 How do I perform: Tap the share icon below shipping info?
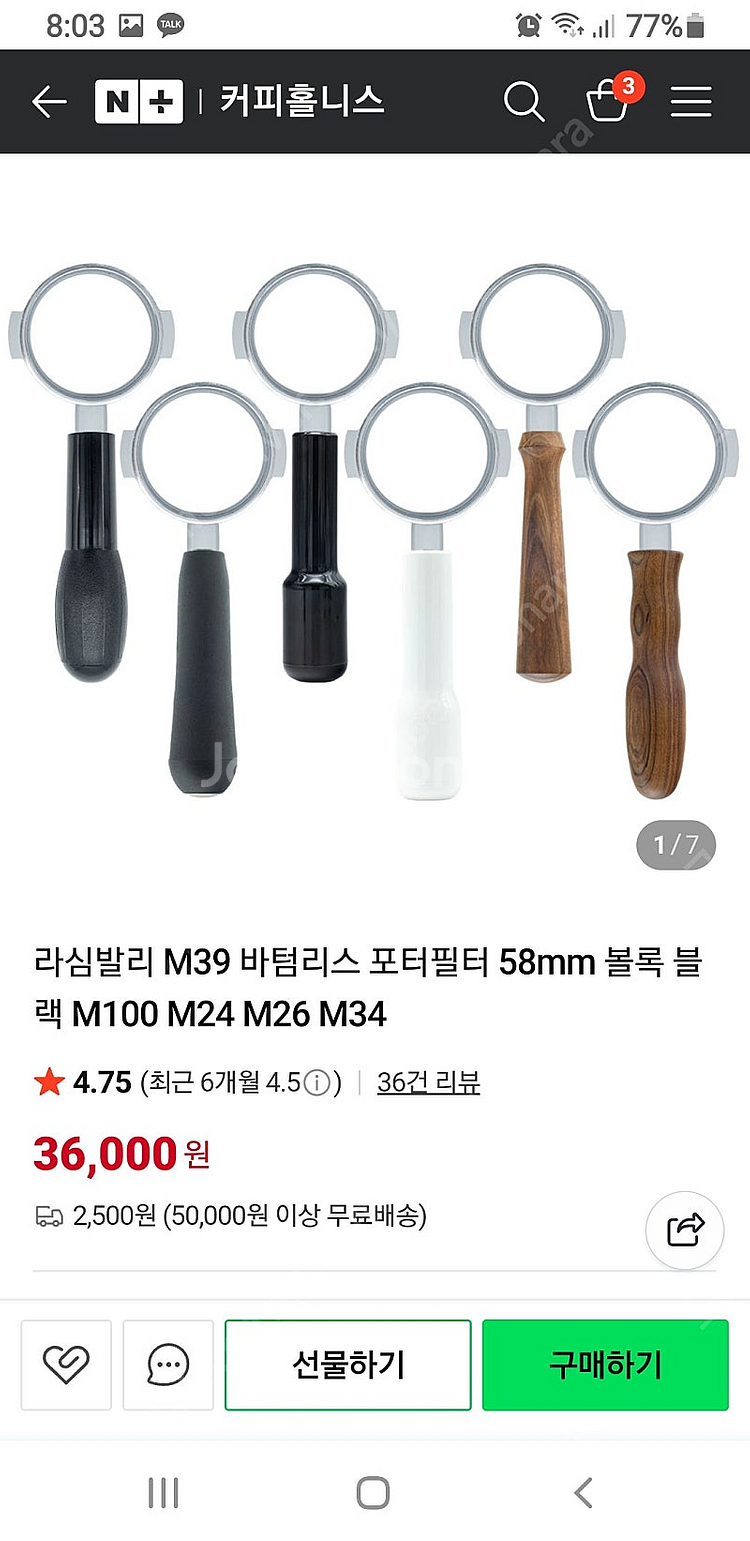tap(684, 1231)
